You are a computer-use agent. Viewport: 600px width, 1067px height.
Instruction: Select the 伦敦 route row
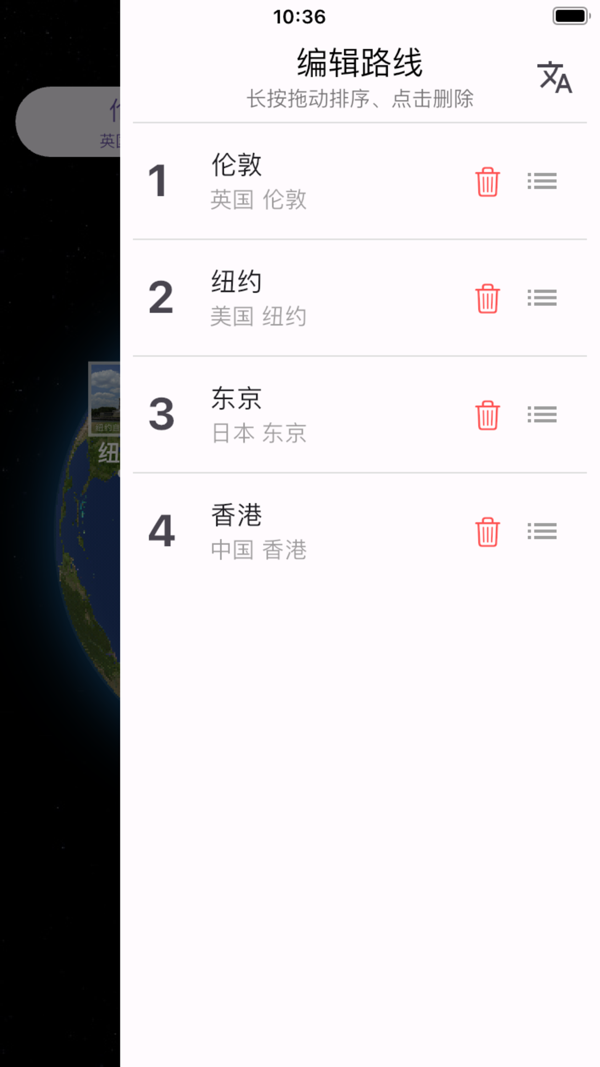[x=300, y=181]
